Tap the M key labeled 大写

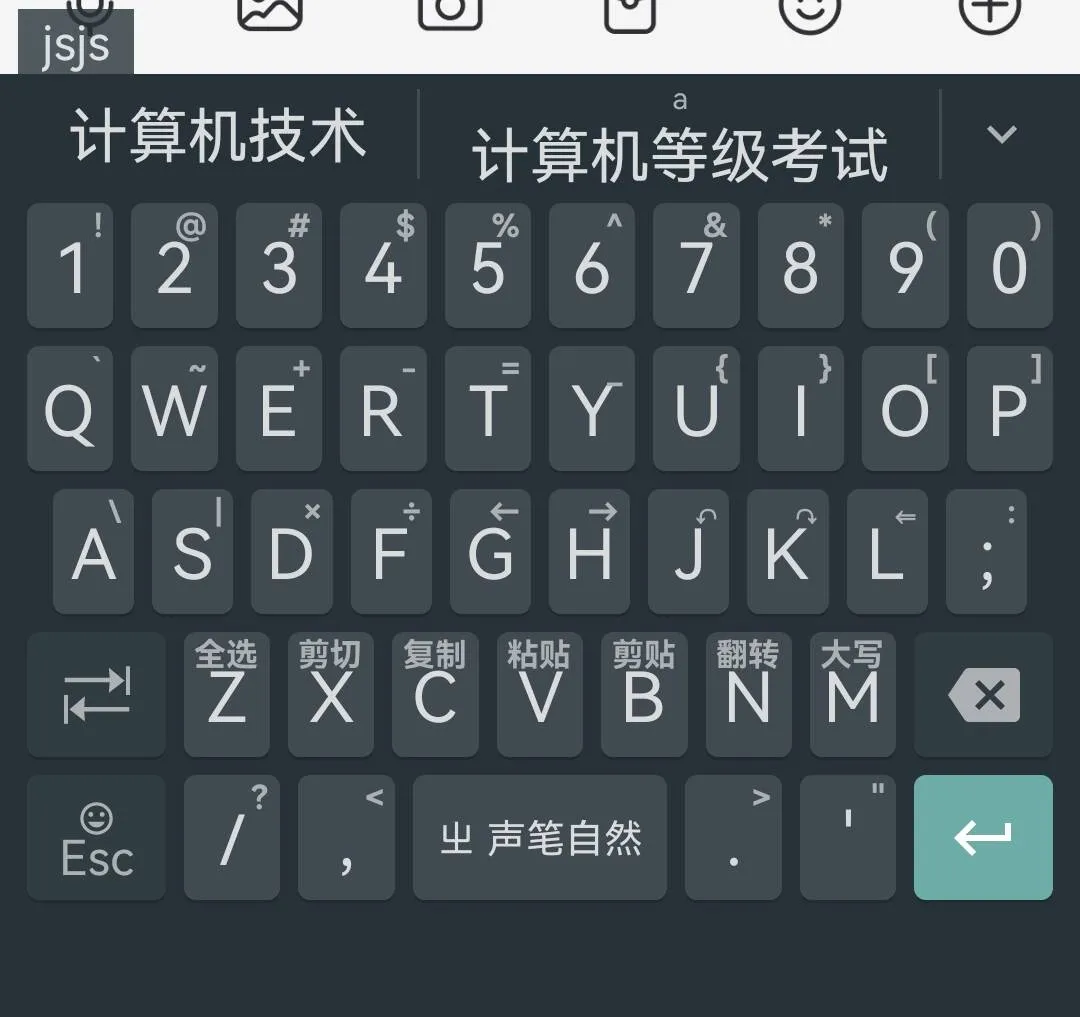[852, 695]
